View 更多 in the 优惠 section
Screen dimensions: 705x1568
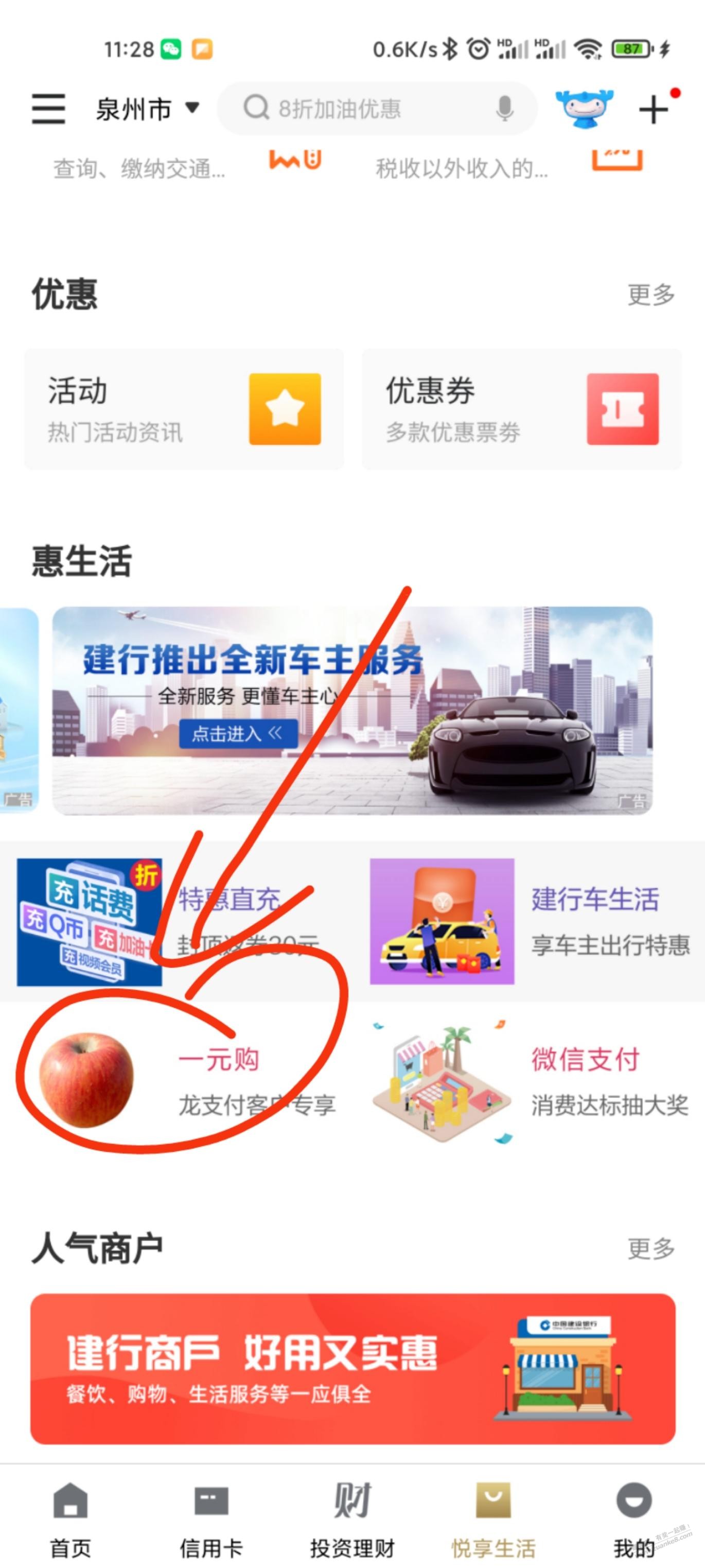point(651,295)
